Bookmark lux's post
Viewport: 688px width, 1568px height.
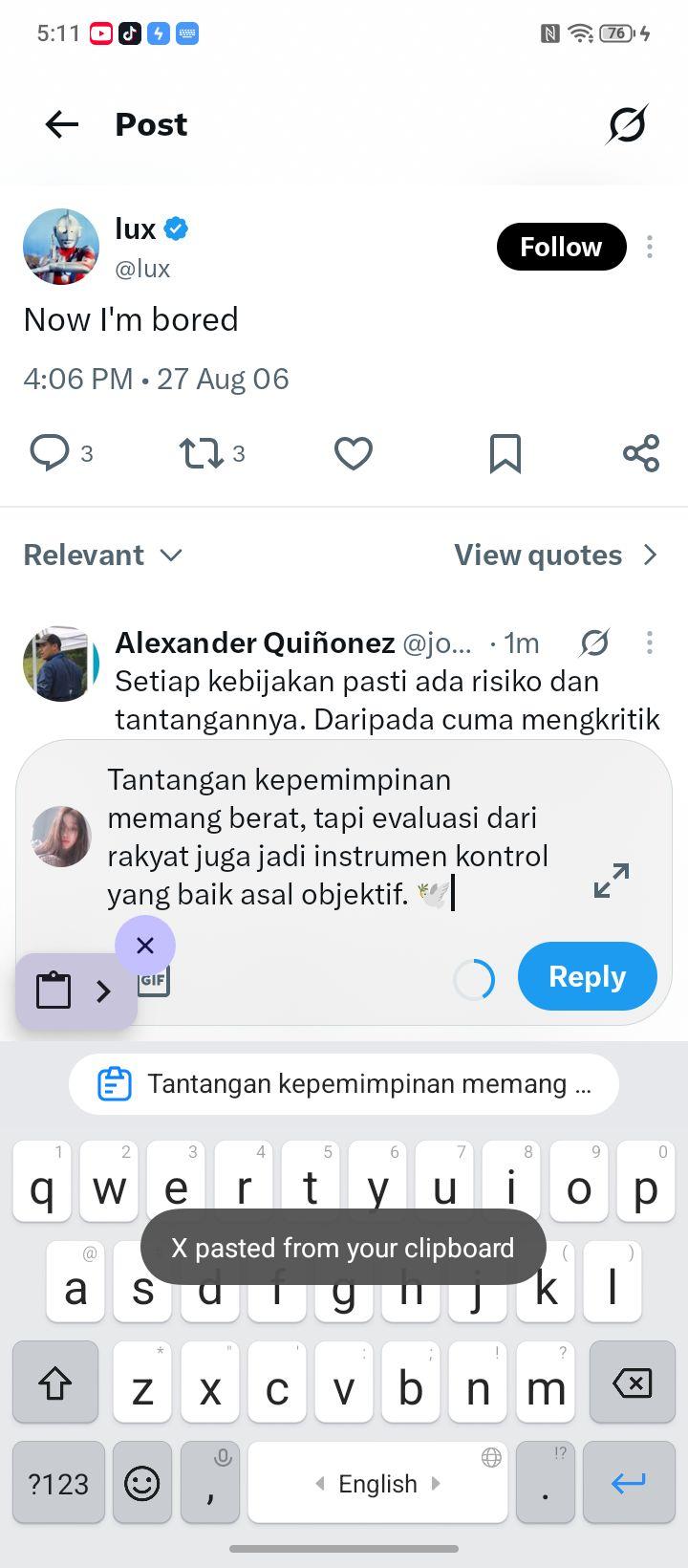(505, 453)
